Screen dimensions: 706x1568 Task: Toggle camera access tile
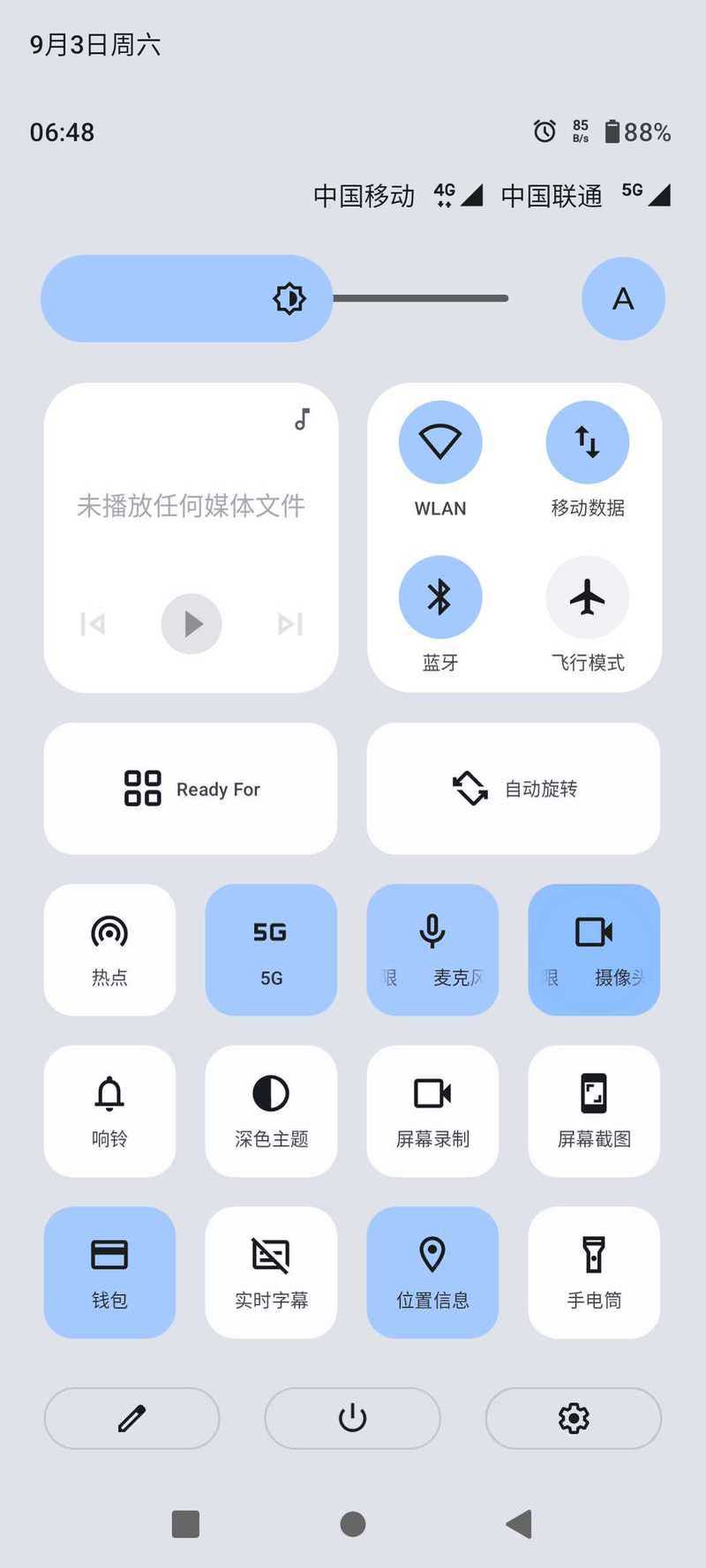point(594,949)
